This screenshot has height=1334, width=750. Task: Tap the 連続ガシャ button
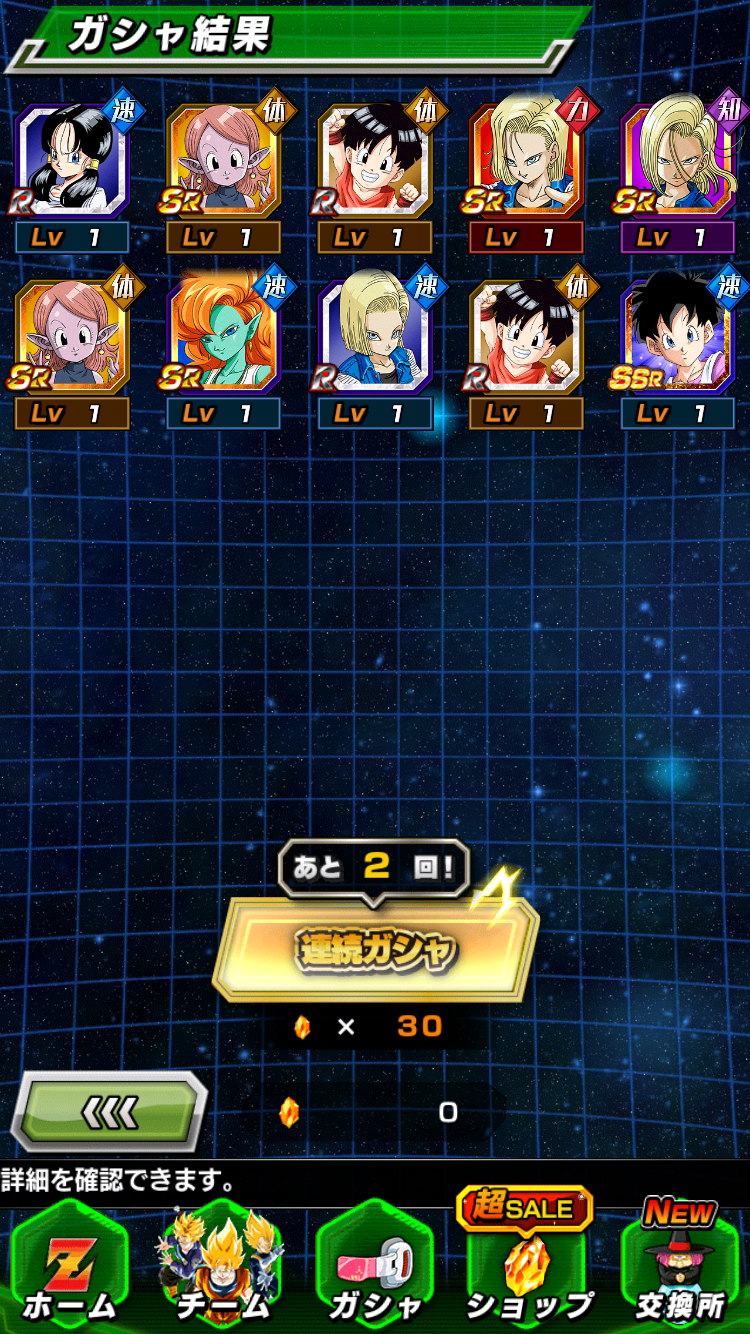(376, 947)
